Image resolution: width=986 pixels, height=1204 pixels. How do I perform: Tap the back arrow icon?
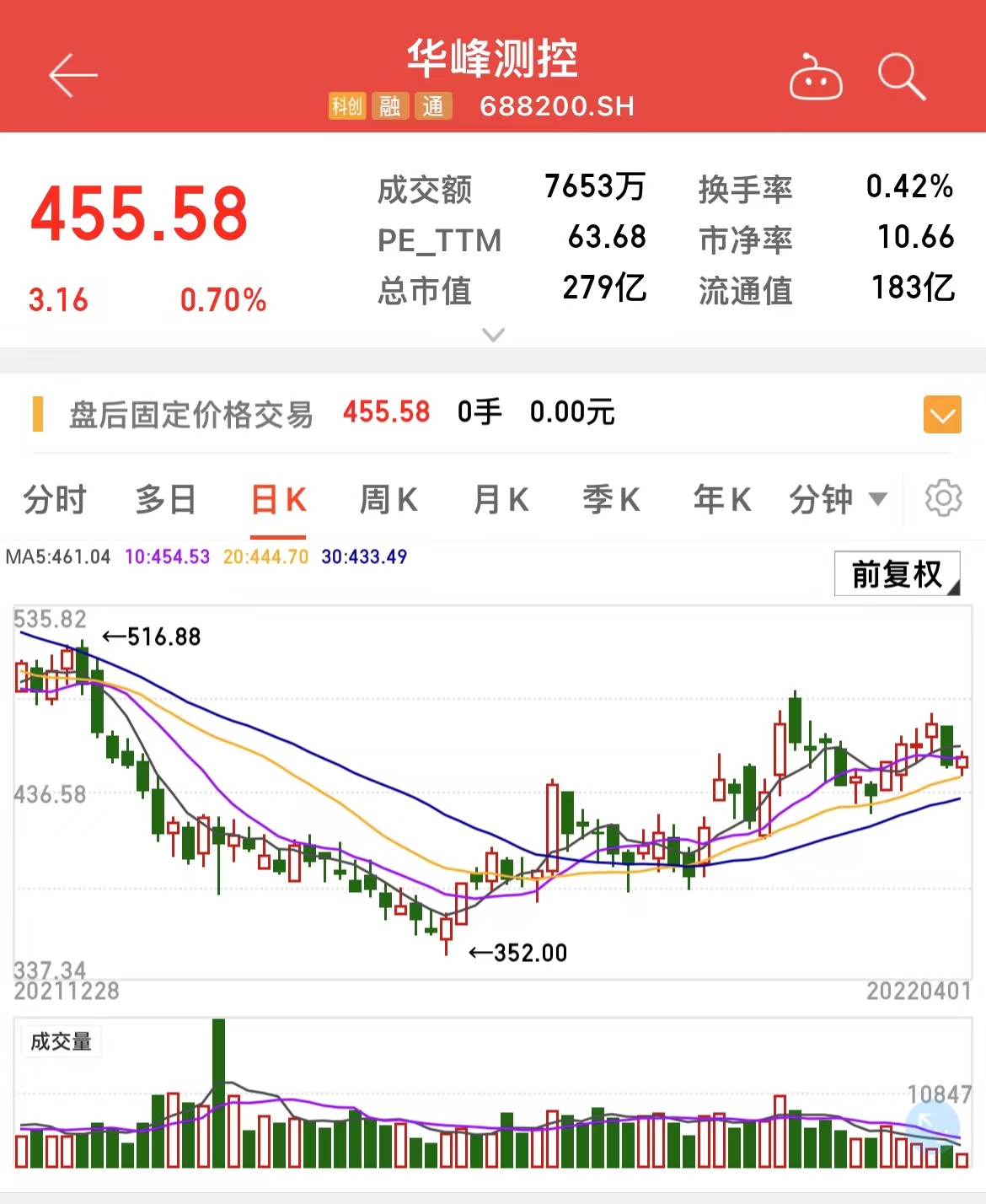(x=72, y=74)
